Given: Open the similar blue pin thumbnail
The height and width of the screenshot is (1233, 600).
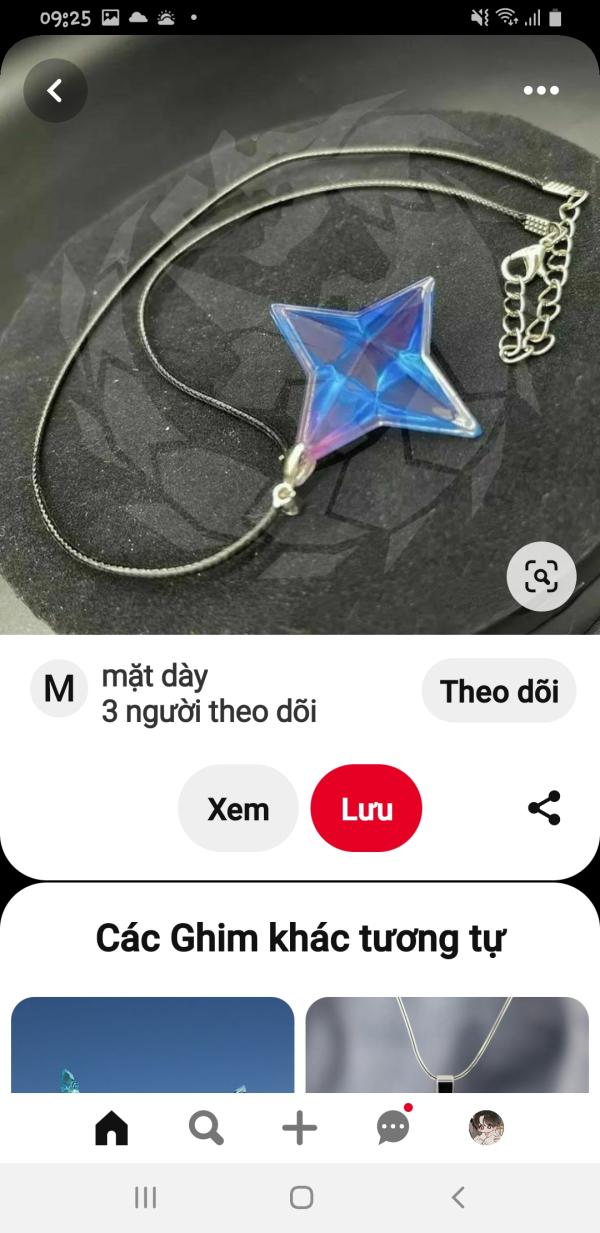Looking at the screenshot, I should (x=153, y=1045).
